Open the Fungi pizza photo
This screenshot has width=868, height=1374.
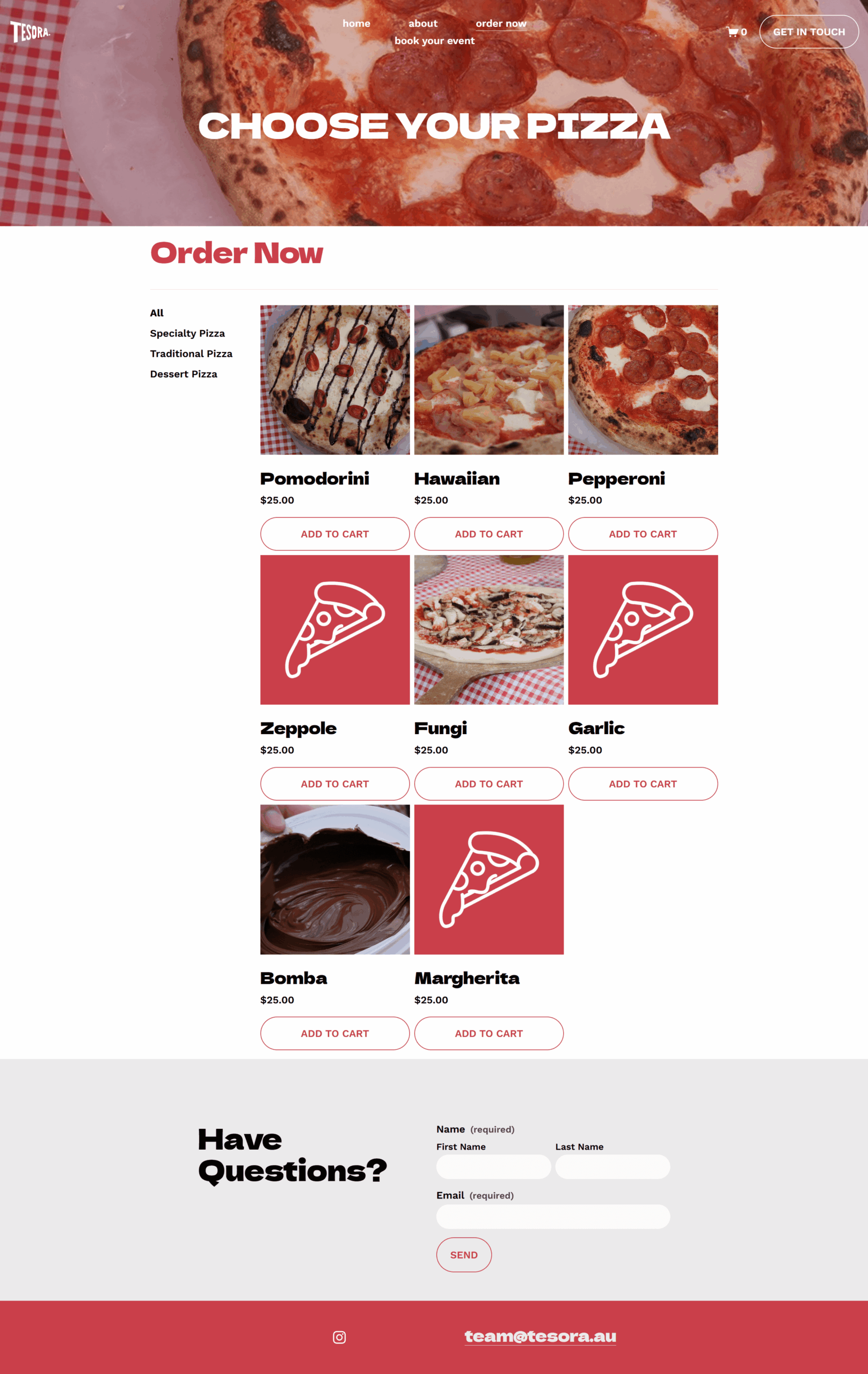tap(488, 630)
